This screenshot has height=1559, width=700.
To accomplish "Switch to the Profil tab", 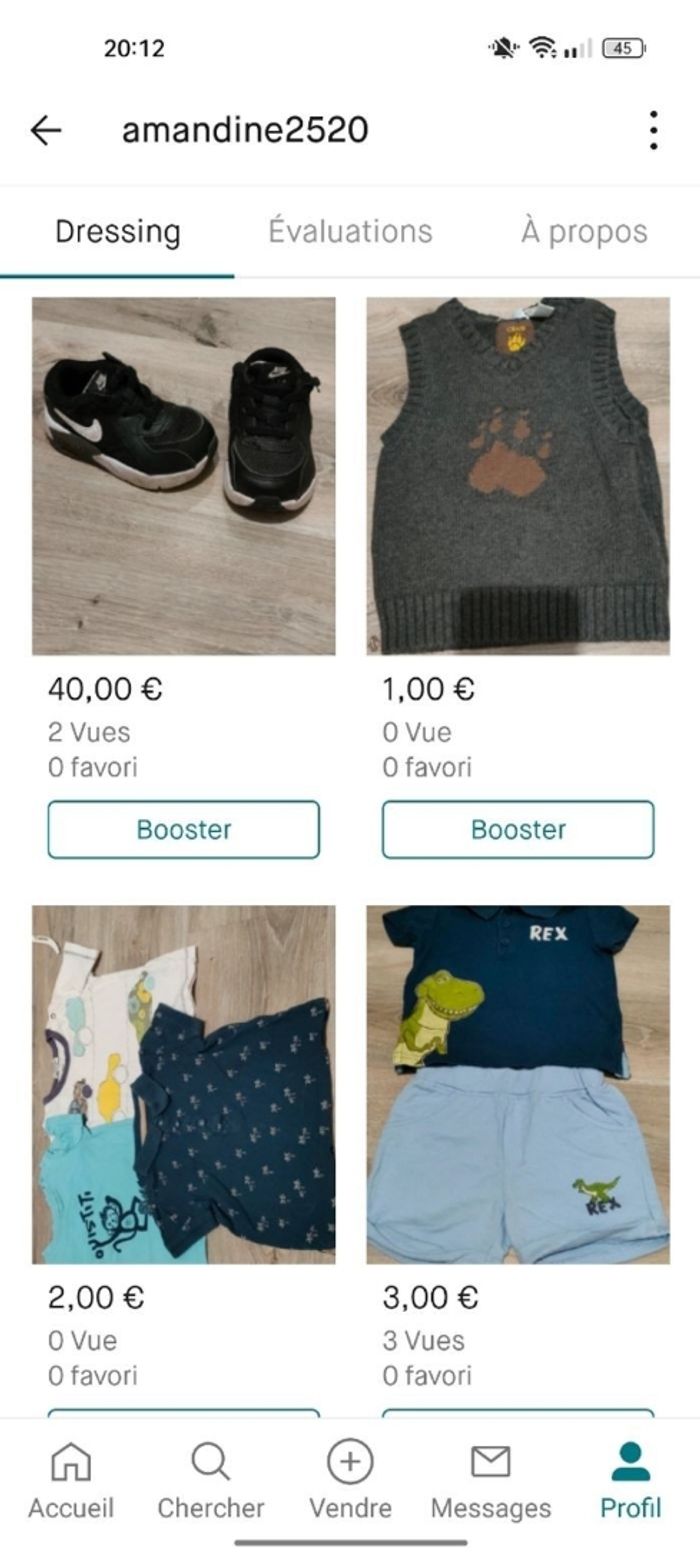I will click(x=630, y=1480).
